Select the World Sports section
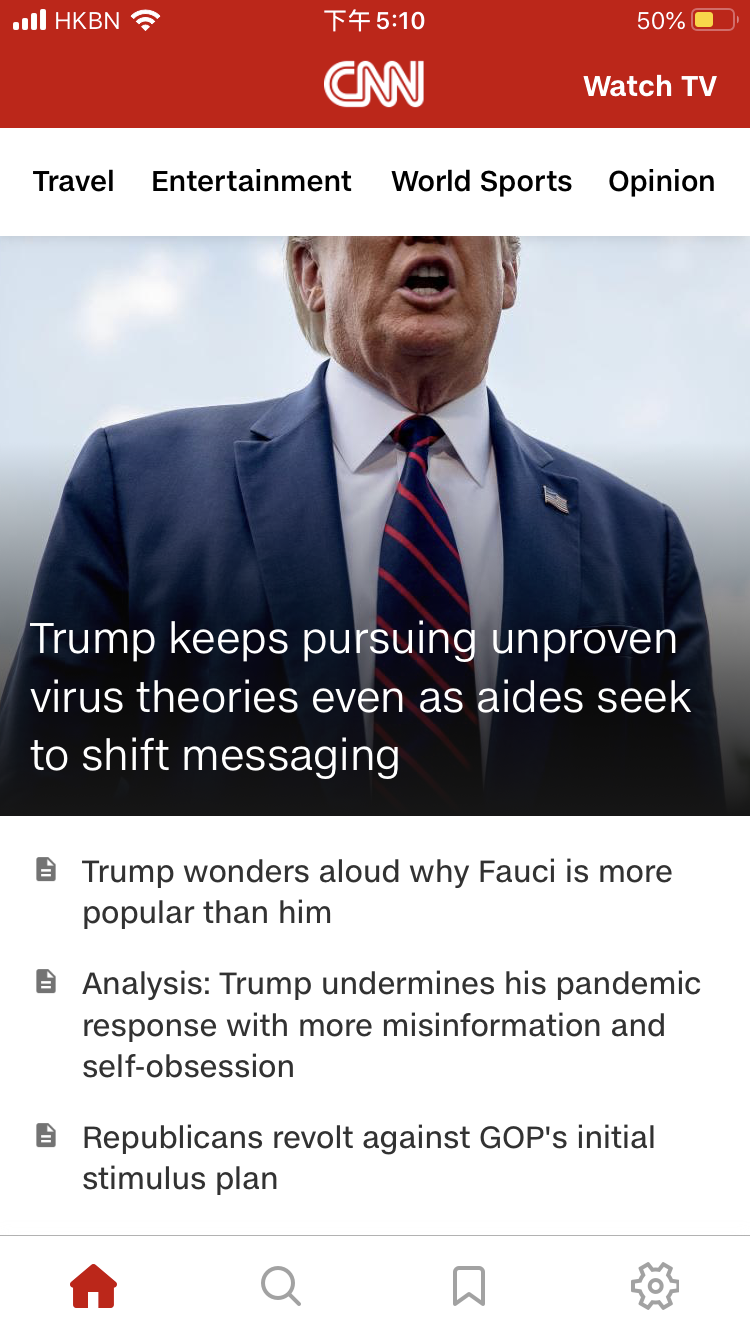The height and width of the screenshot is (1334, 750). [x=481, y=181]
